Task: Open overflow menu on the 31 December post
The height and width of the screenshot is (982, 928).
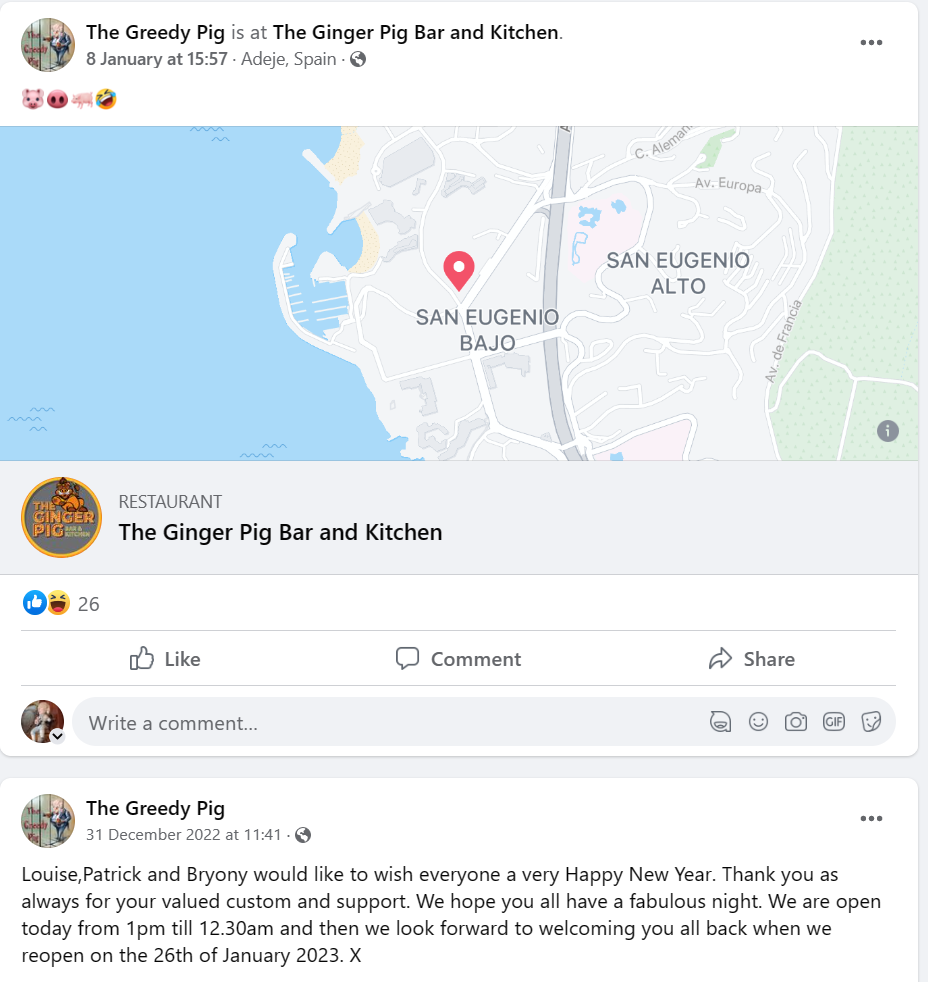Action: (x=871, y=818)
